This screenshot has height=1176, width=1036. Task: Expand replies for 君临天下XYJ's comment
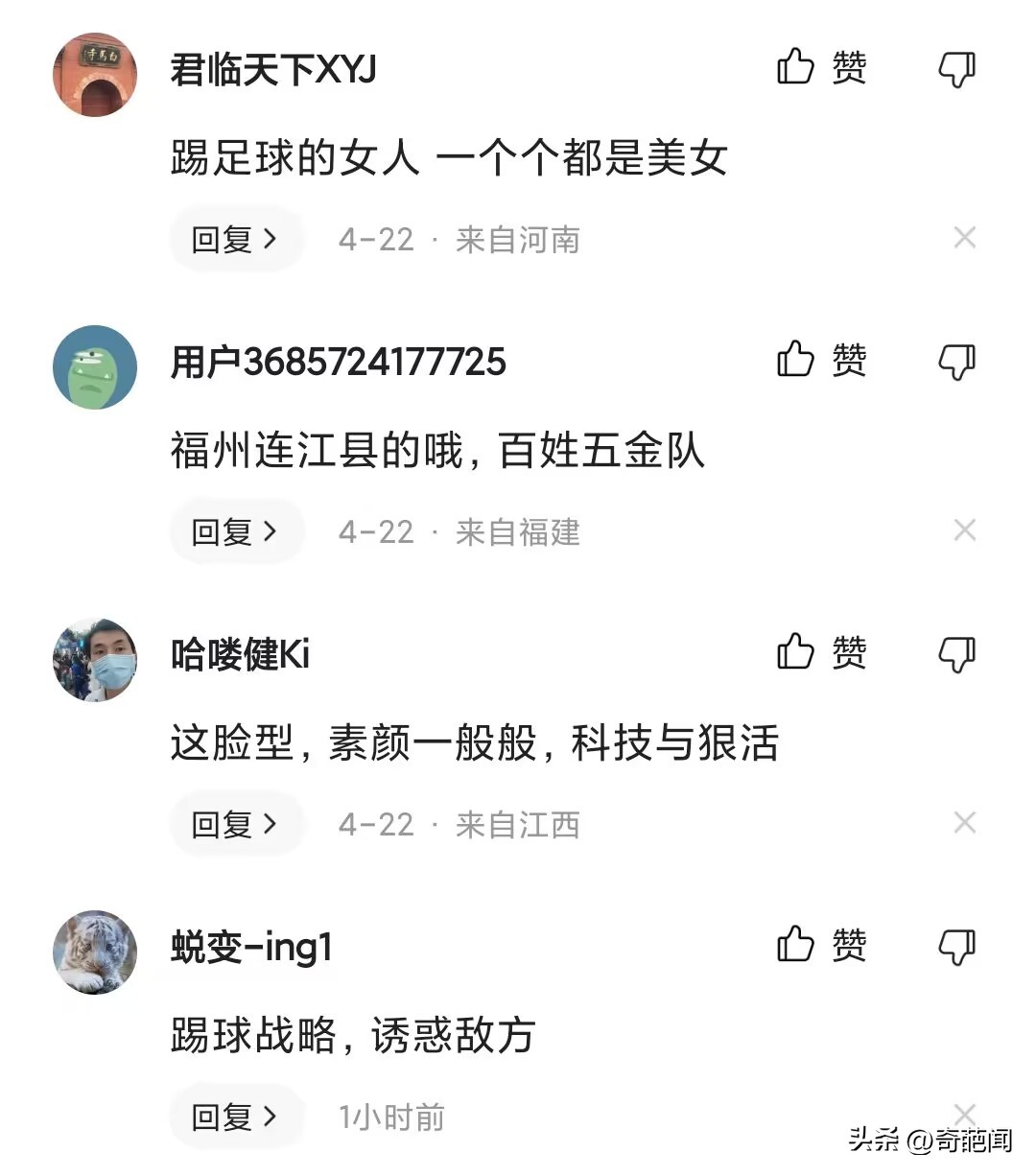pyautogui.click(x=236, y=239)
